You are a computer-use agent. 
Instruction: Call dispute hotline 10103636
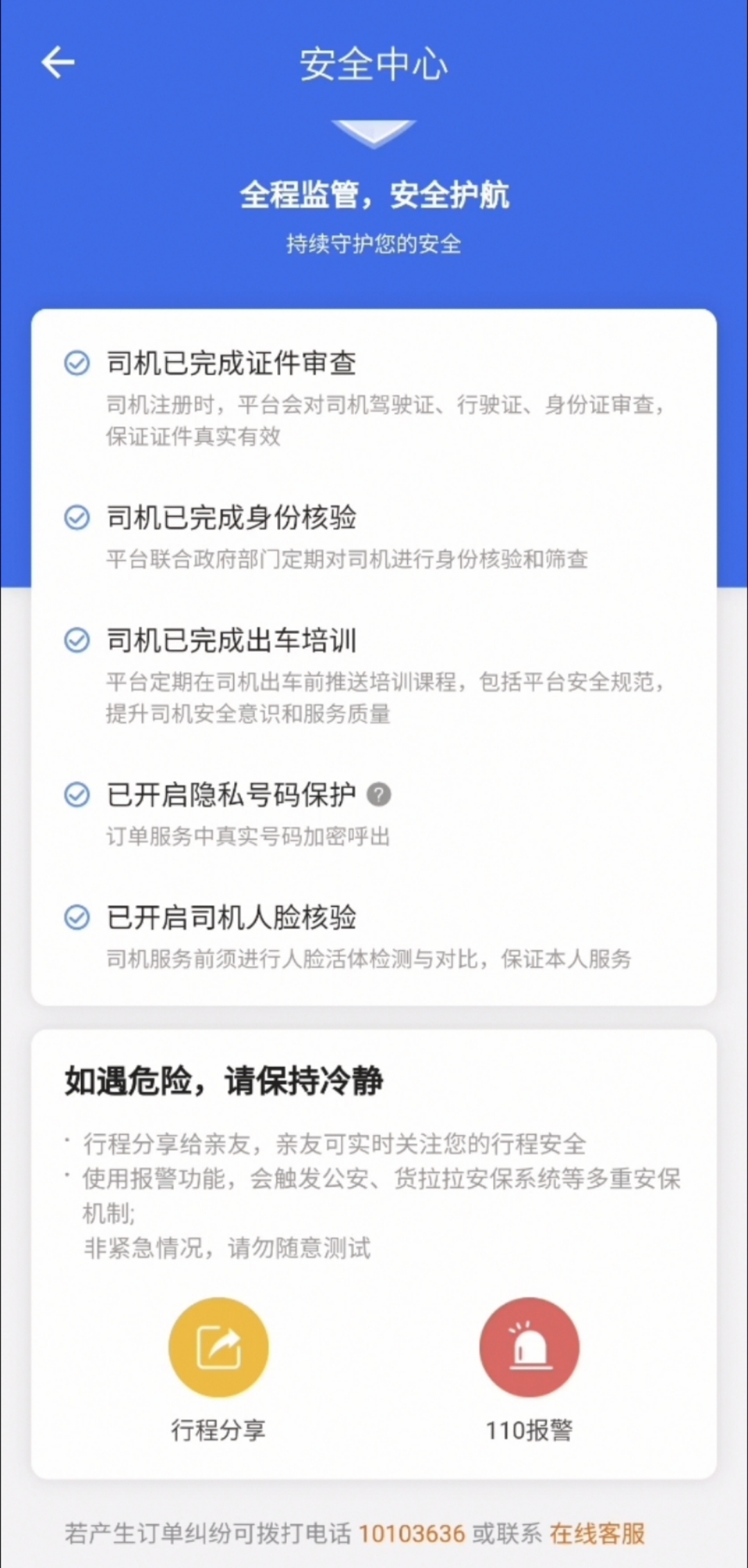coord(411,1533)
